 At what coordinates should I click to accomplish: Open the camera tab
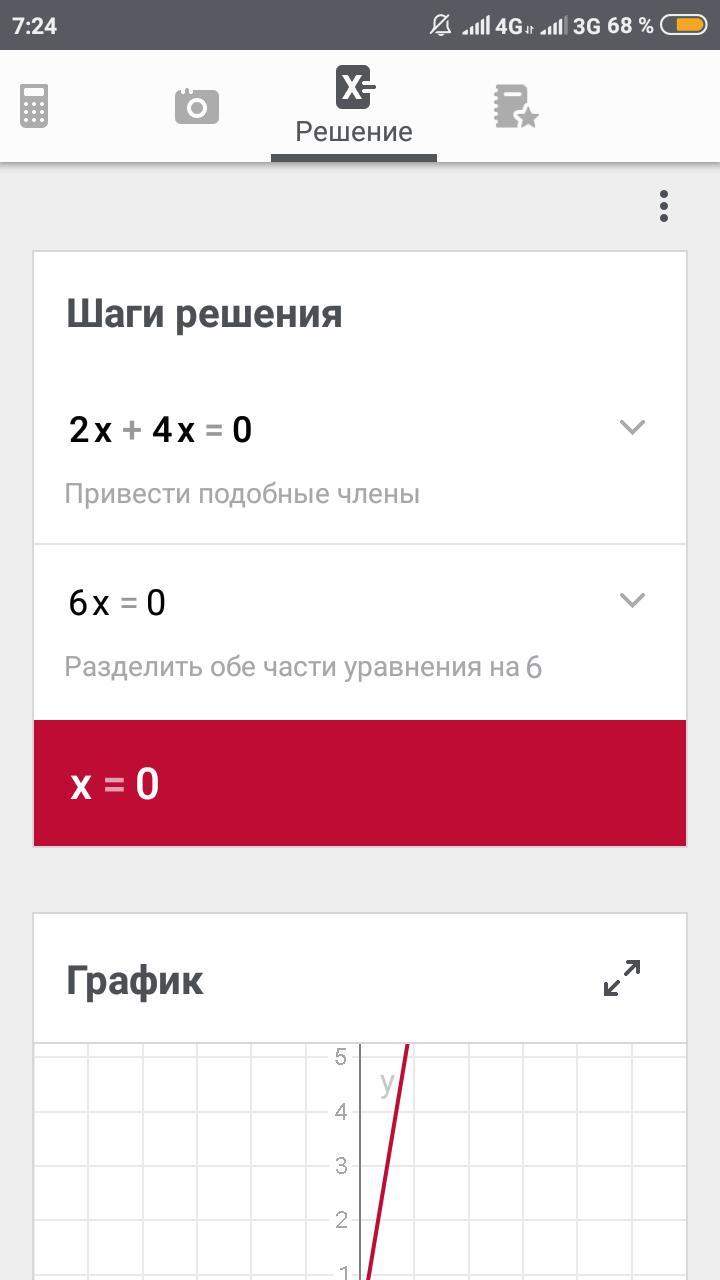click(x=196, y=106)
